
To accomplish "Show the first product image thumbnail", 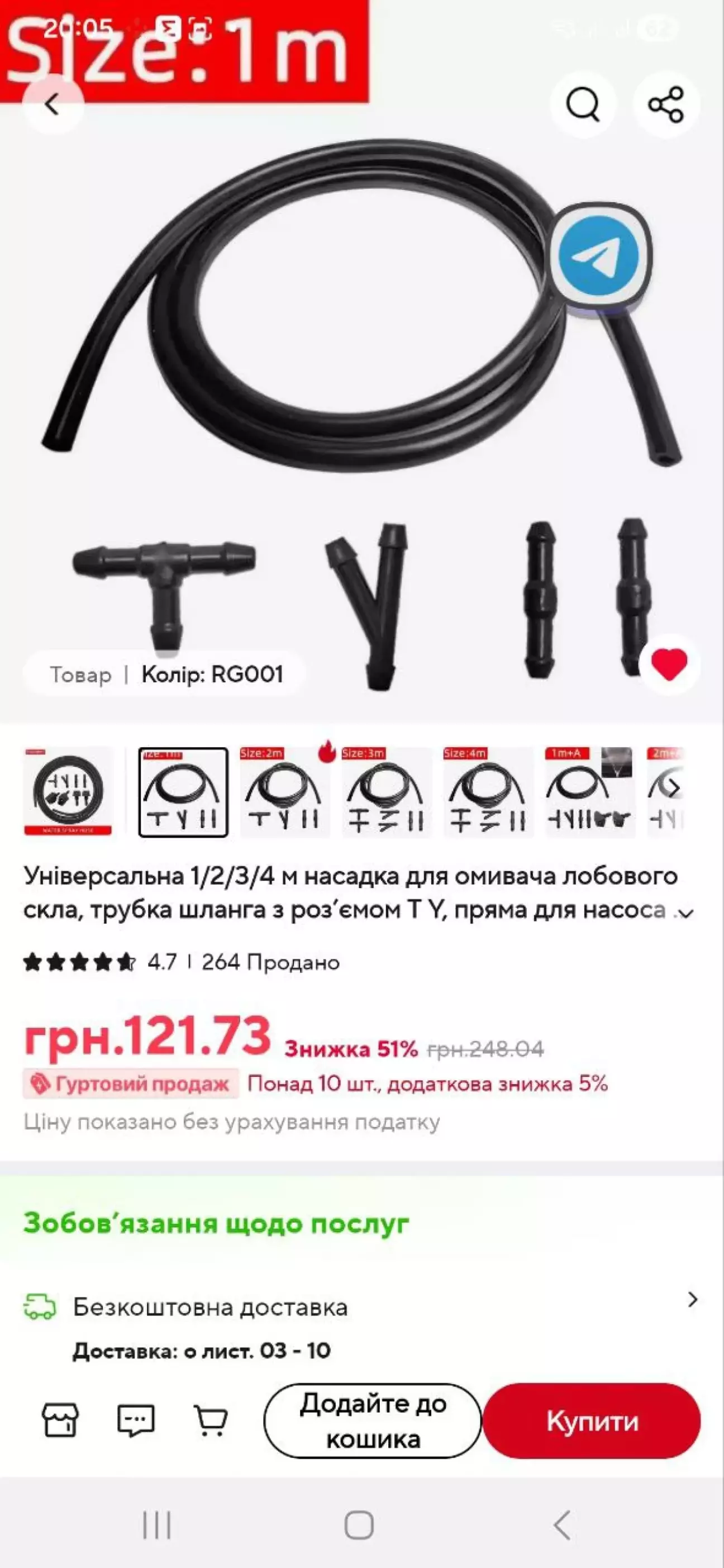I will point(68,792).
